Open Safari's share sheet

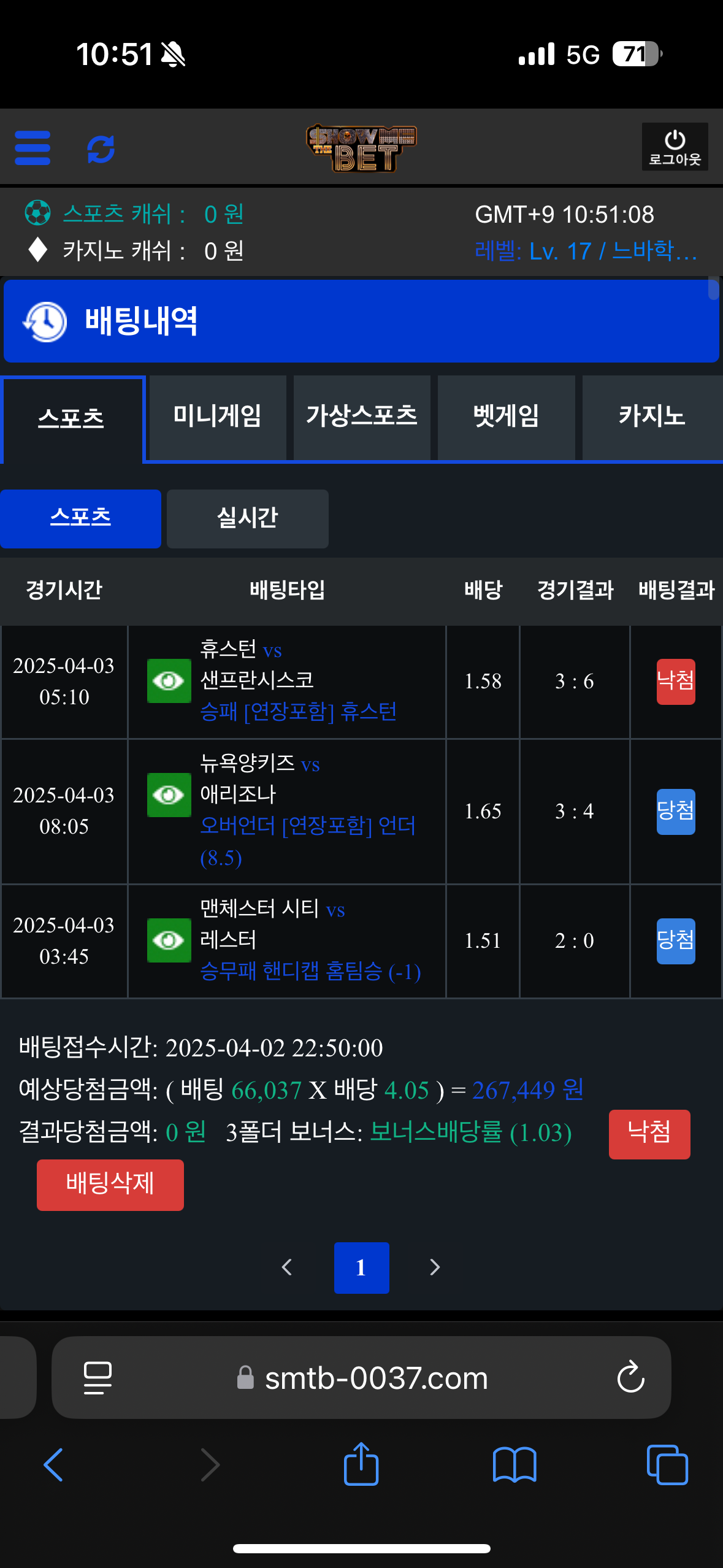(361, 1464)
